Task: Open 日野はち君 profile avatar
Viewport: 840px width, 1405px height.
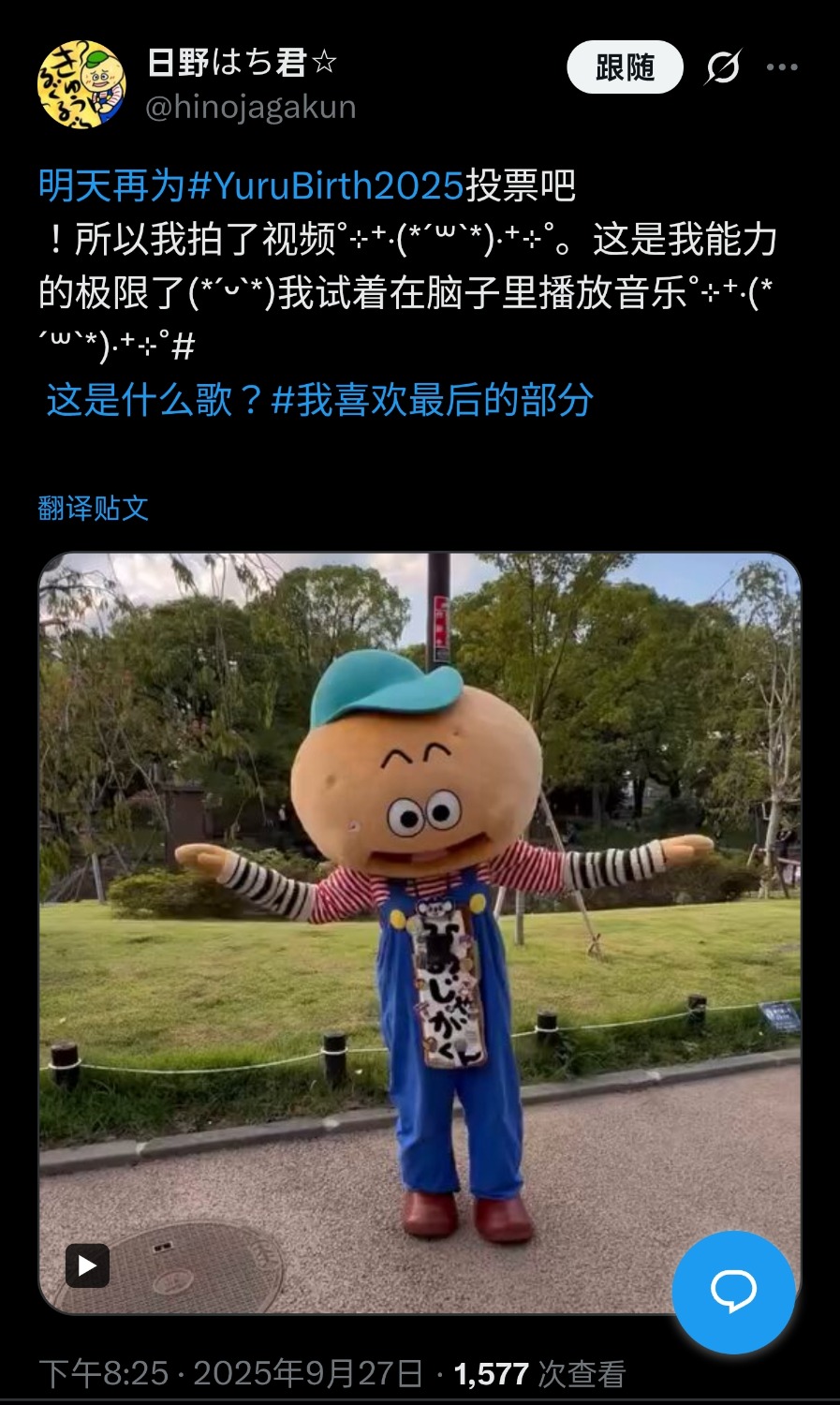Action: [81, 84]
